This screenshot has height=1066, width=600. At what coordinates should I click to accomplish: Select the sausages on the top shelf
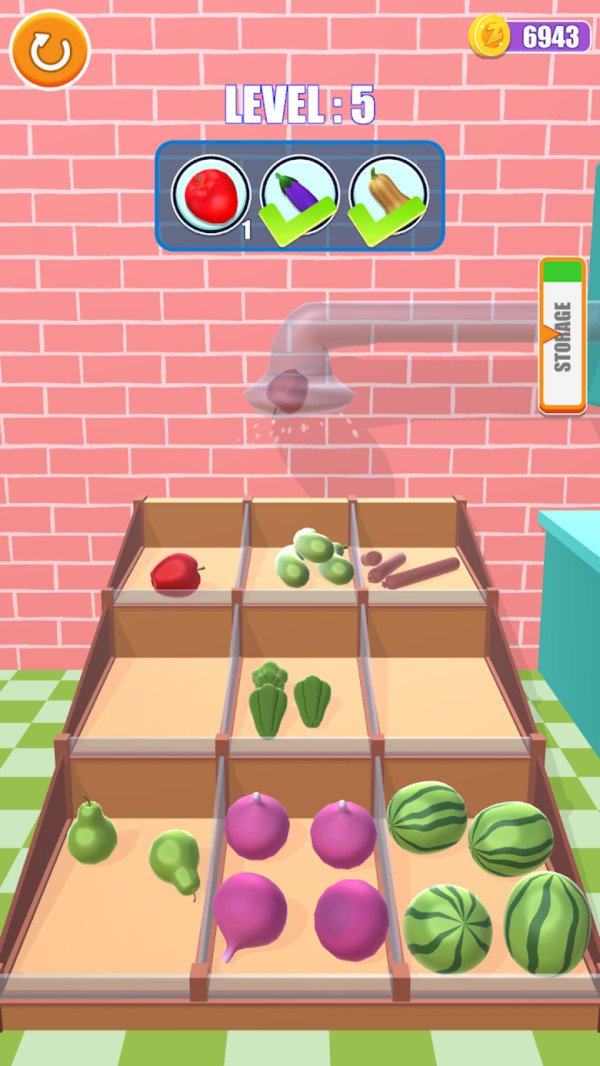tap(410, 570)
